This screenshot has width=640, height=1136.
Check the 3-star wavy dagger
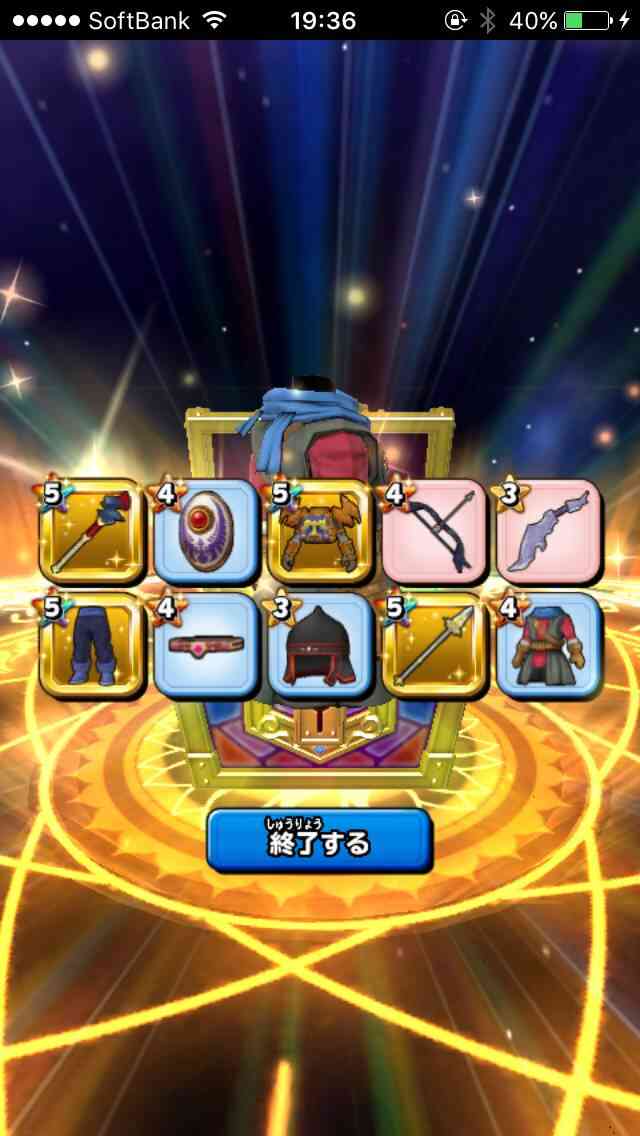point(549,531)
